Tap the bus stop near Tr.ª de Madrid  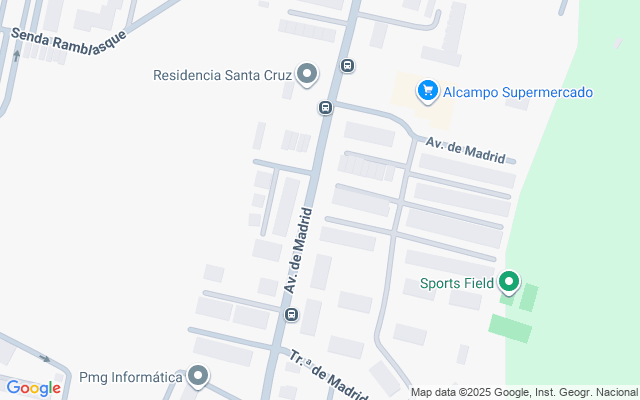pyautogui.click(x=291, y=315)
